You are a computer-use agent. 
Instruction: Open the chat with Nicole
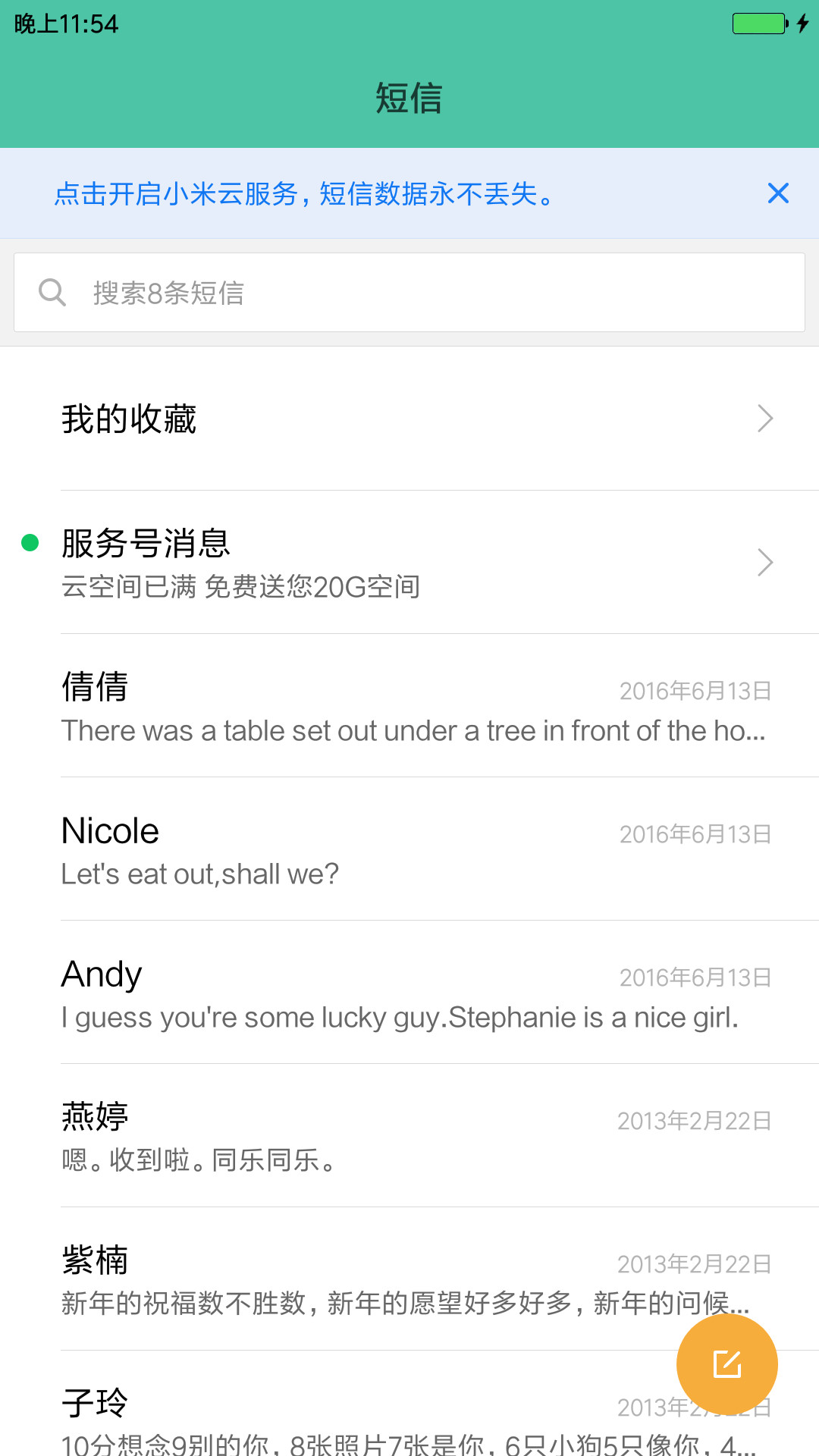point(409,849)
